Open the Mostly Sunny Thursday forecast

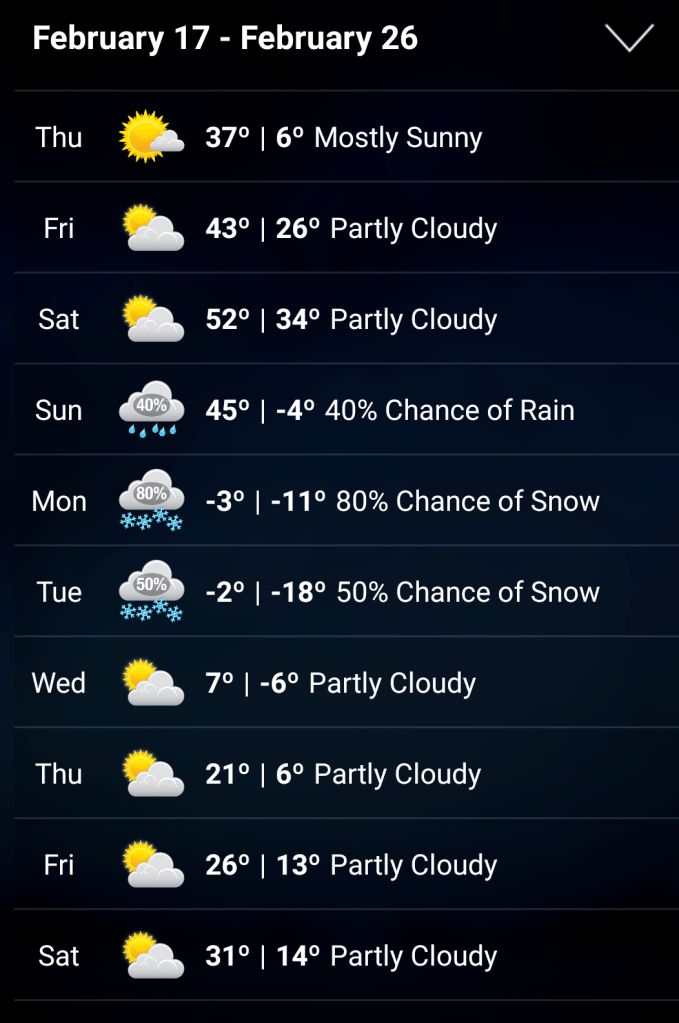(x=340, y=137)
